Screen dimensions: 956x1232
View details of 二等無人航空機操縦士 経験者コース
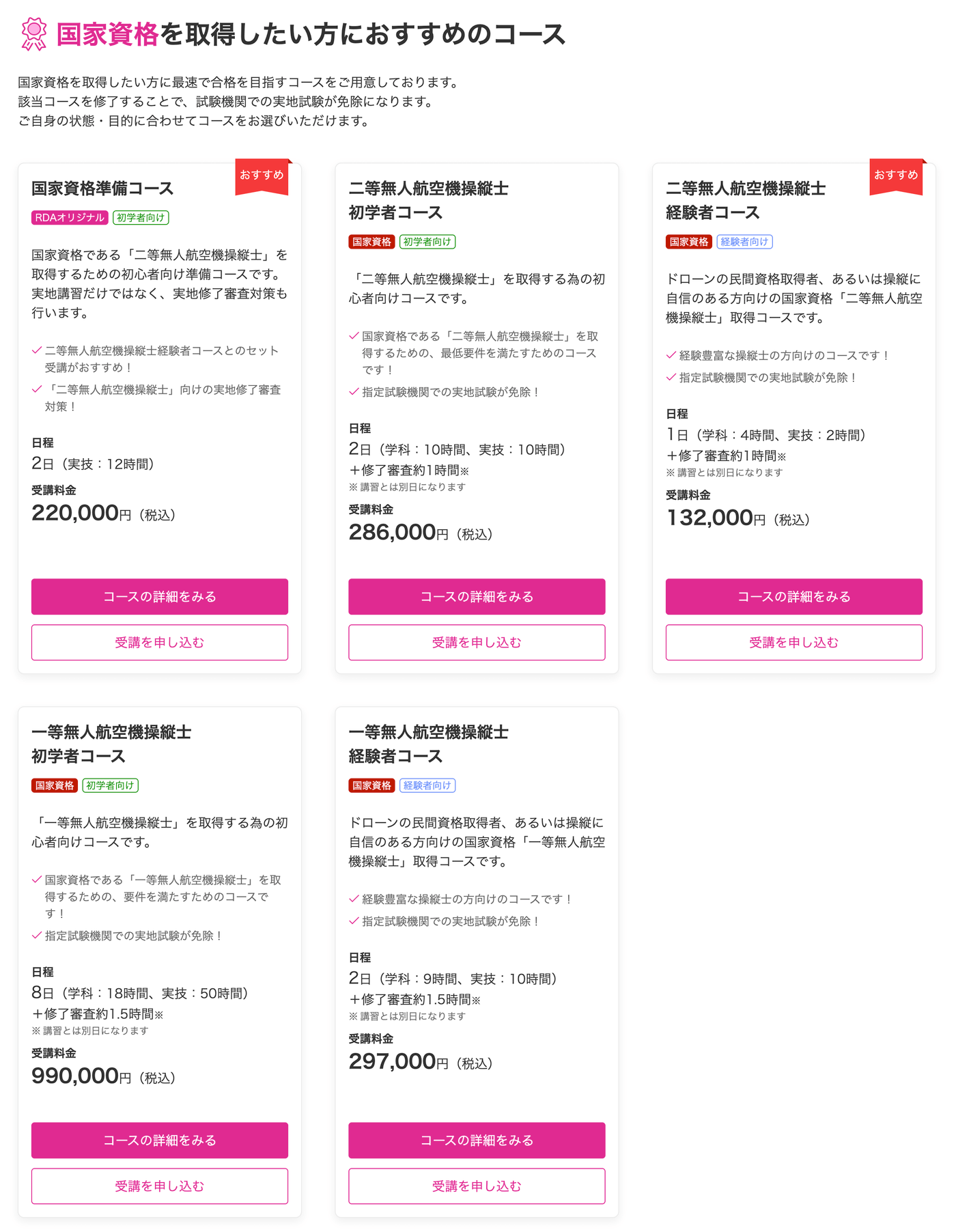click(x=794, y=596)
